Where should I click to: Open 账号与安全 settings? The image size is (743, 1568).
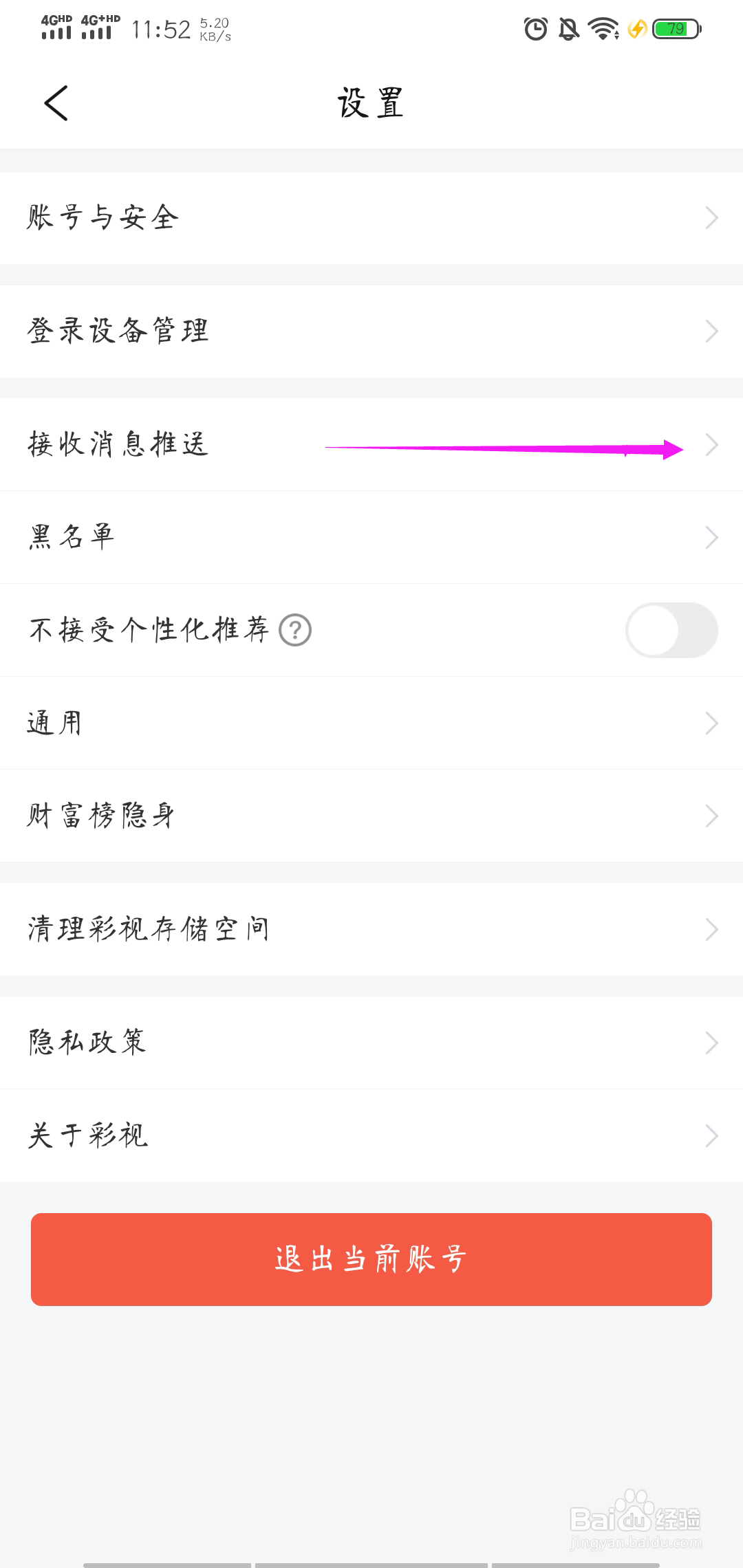coord(371,218)
